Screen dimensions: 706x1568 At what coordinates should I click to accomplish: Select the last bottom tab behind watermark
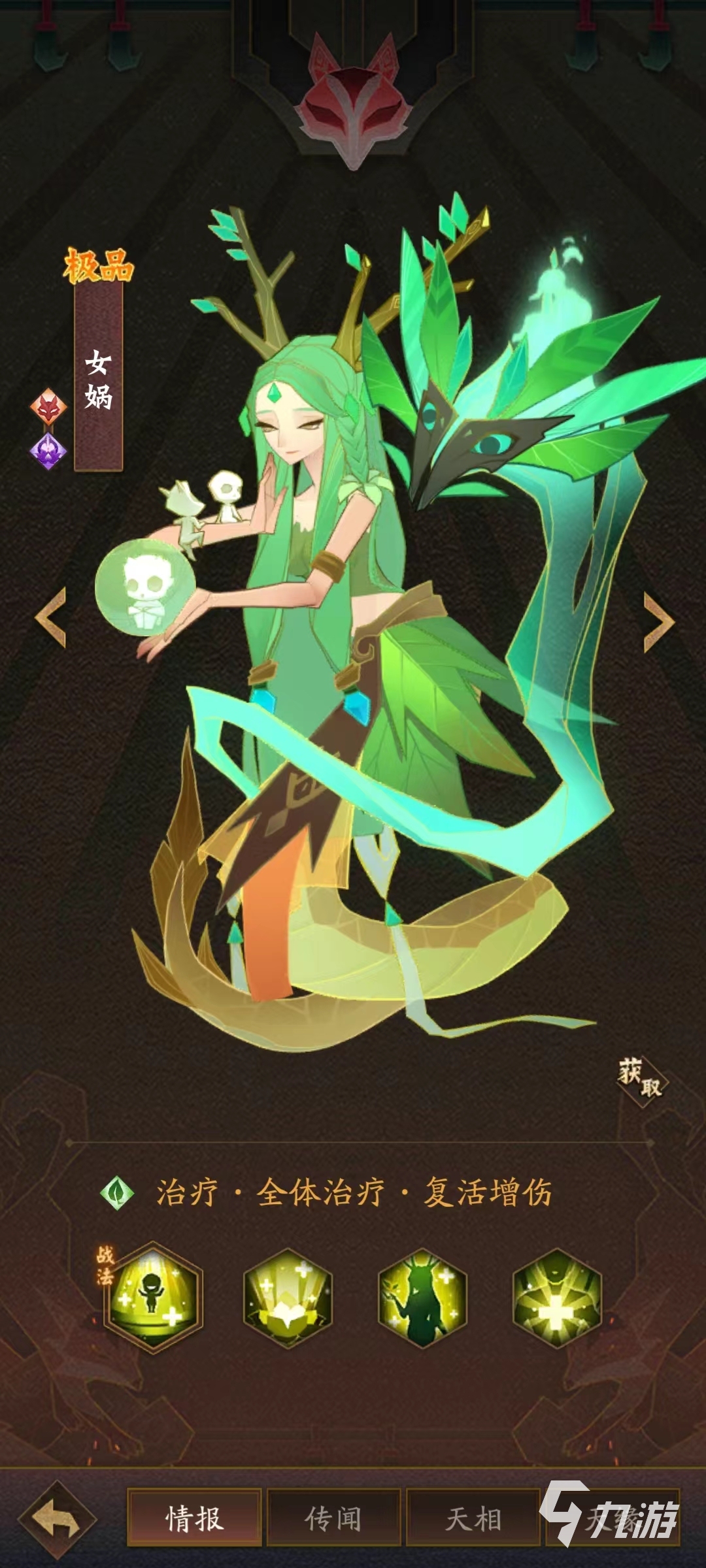pyautogui.click(x=612, y=1519)
